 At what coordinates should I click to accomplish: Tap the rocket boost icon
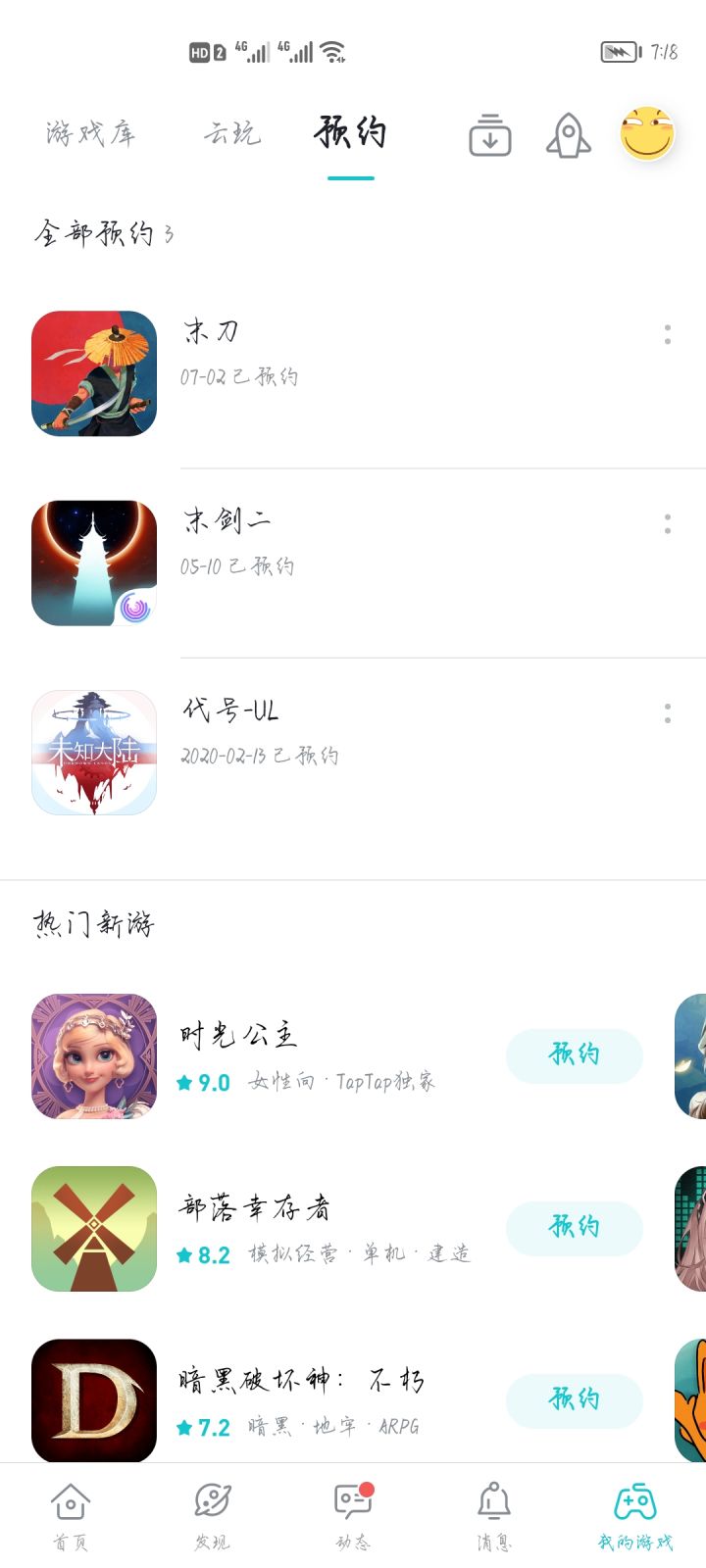click(569, 135)
